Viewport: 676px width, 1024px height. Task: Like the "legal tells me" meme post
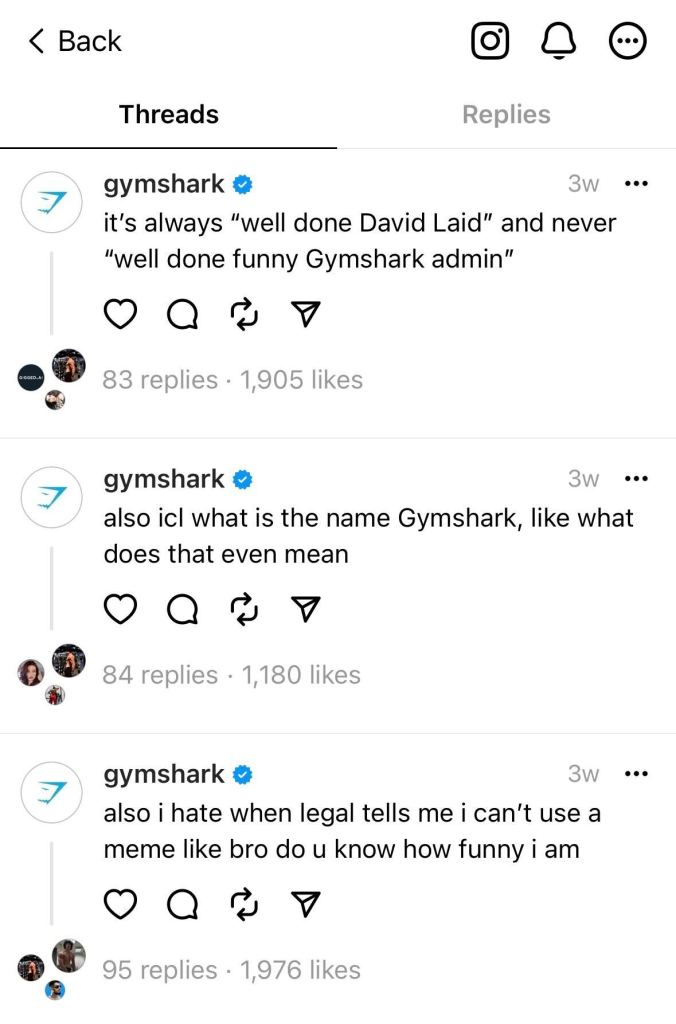click(x=120, y=904)
